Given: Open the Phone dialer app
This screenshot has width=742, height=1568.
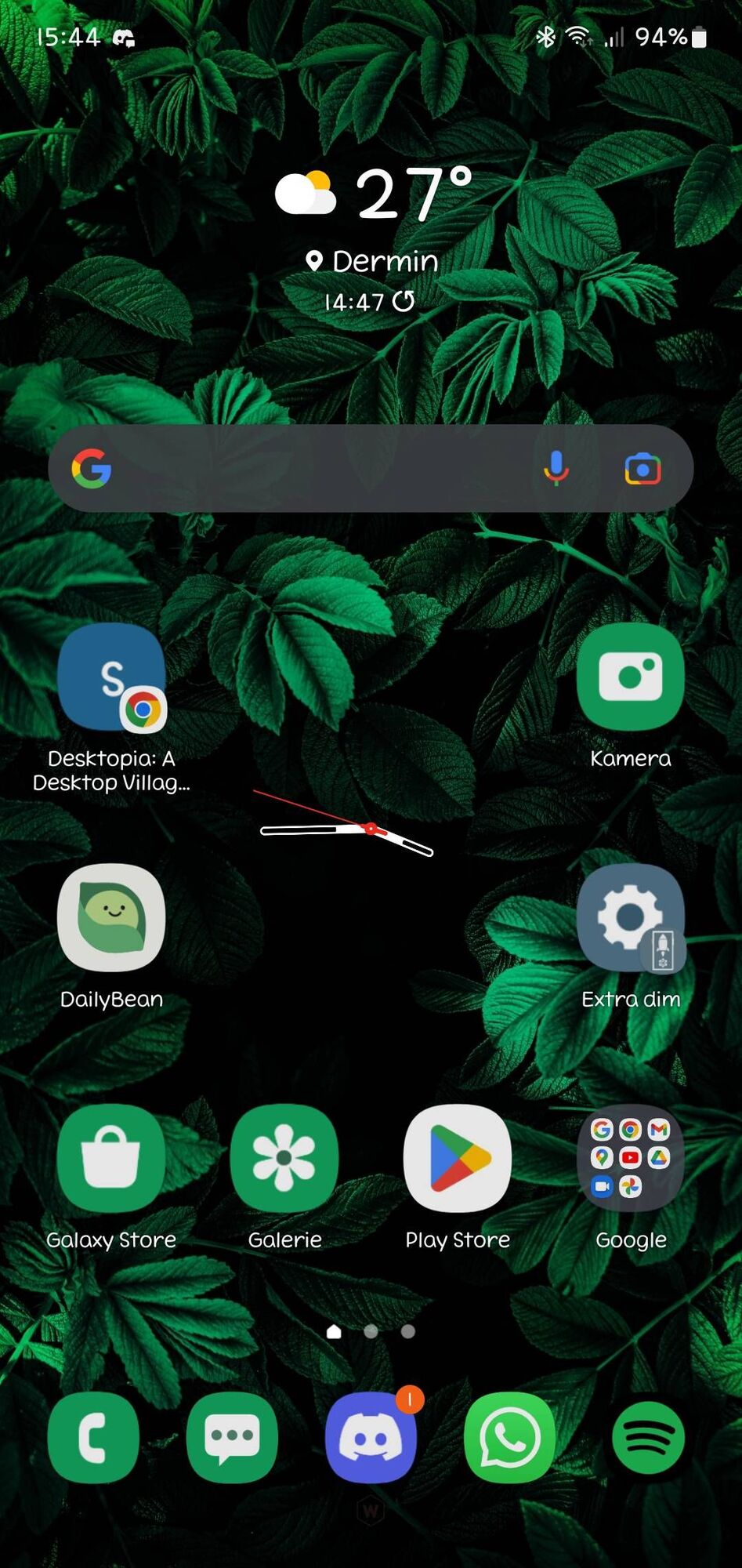Looking at the screenshot, I should 93,1438.
